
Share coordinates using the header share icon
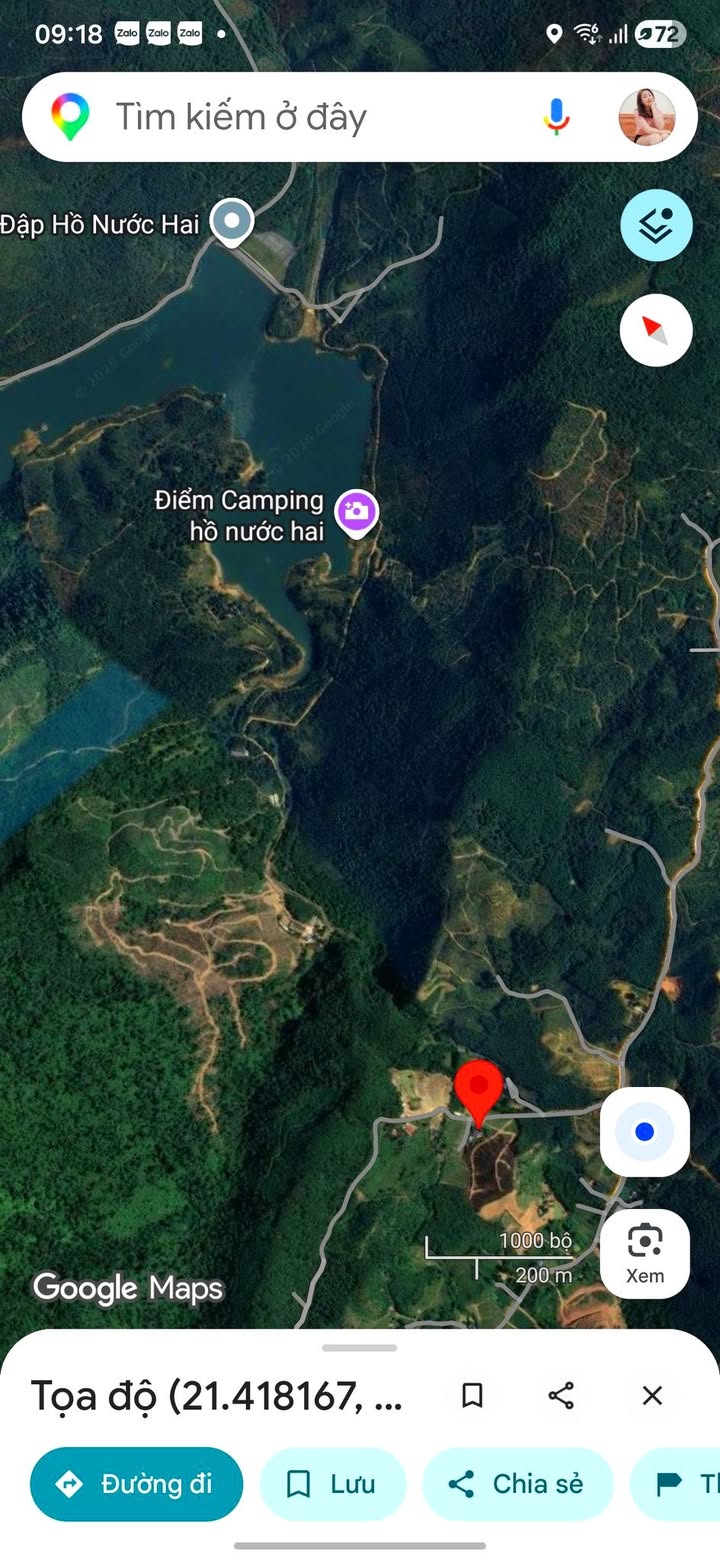[562, 1395]
